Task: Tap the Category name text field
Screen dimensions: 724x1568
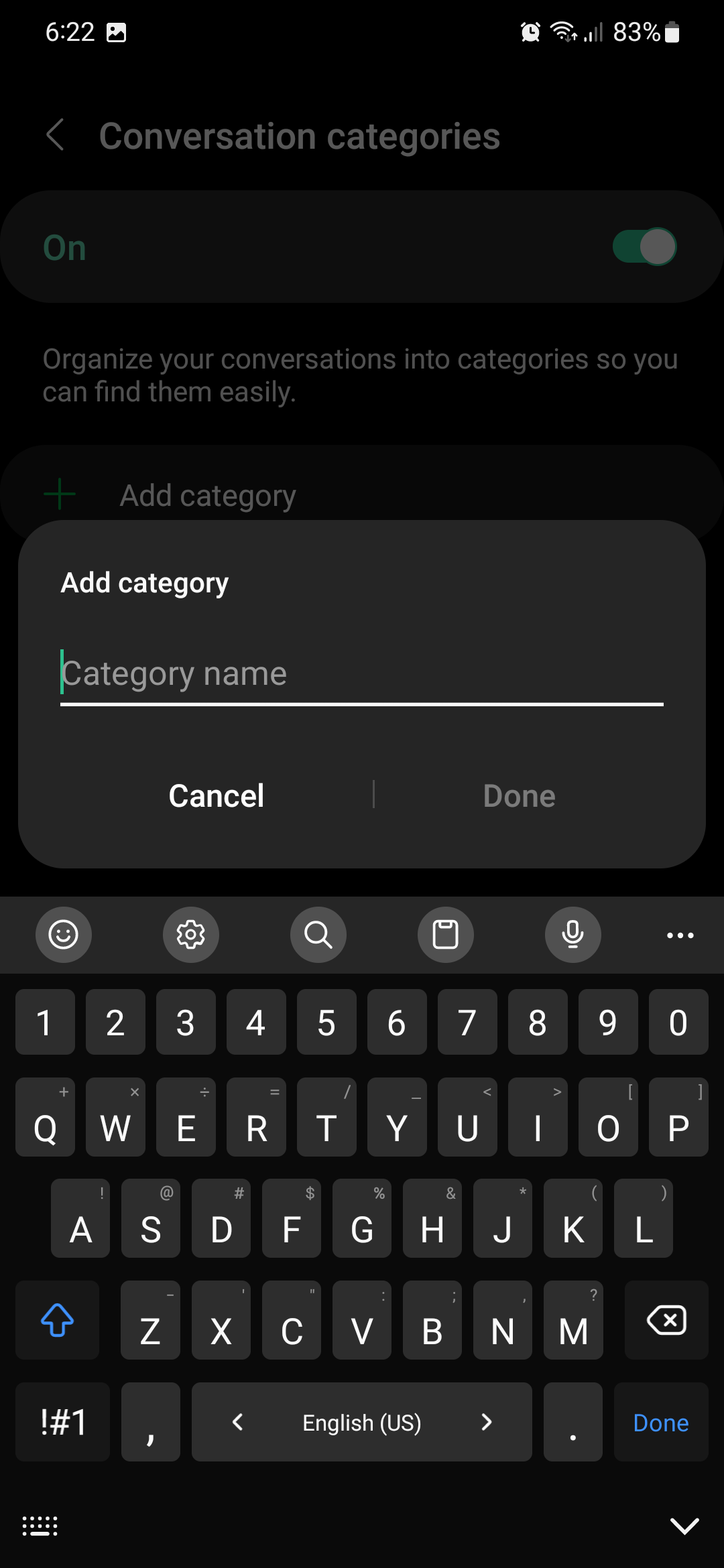Action: point(362,674)
